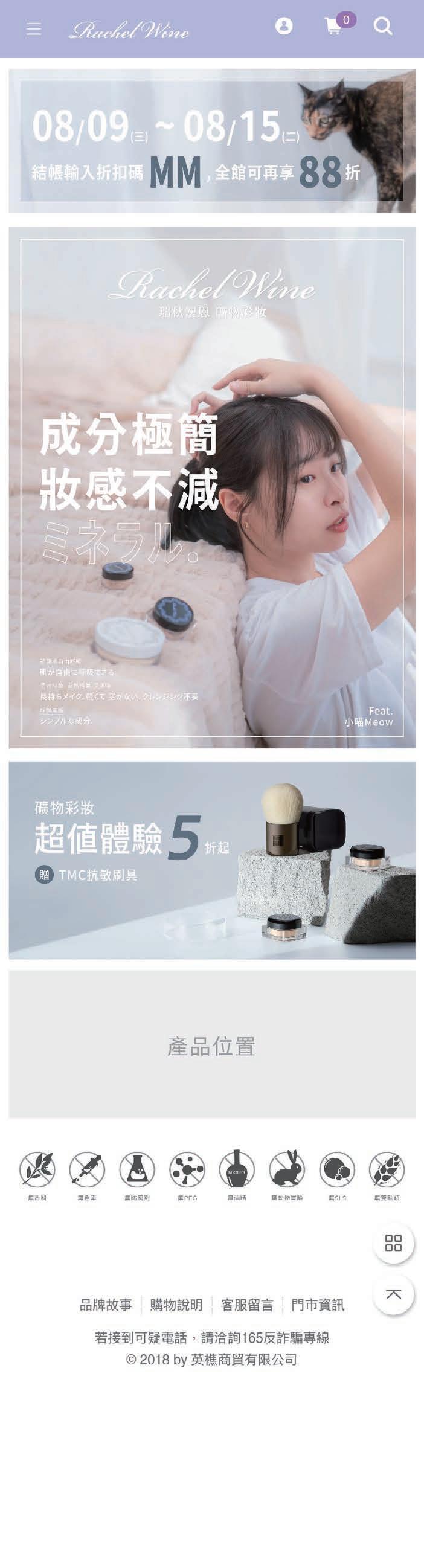
Task: Open the 成分極簡 妝感不減 banner
Action: click(x=211, y=487)
